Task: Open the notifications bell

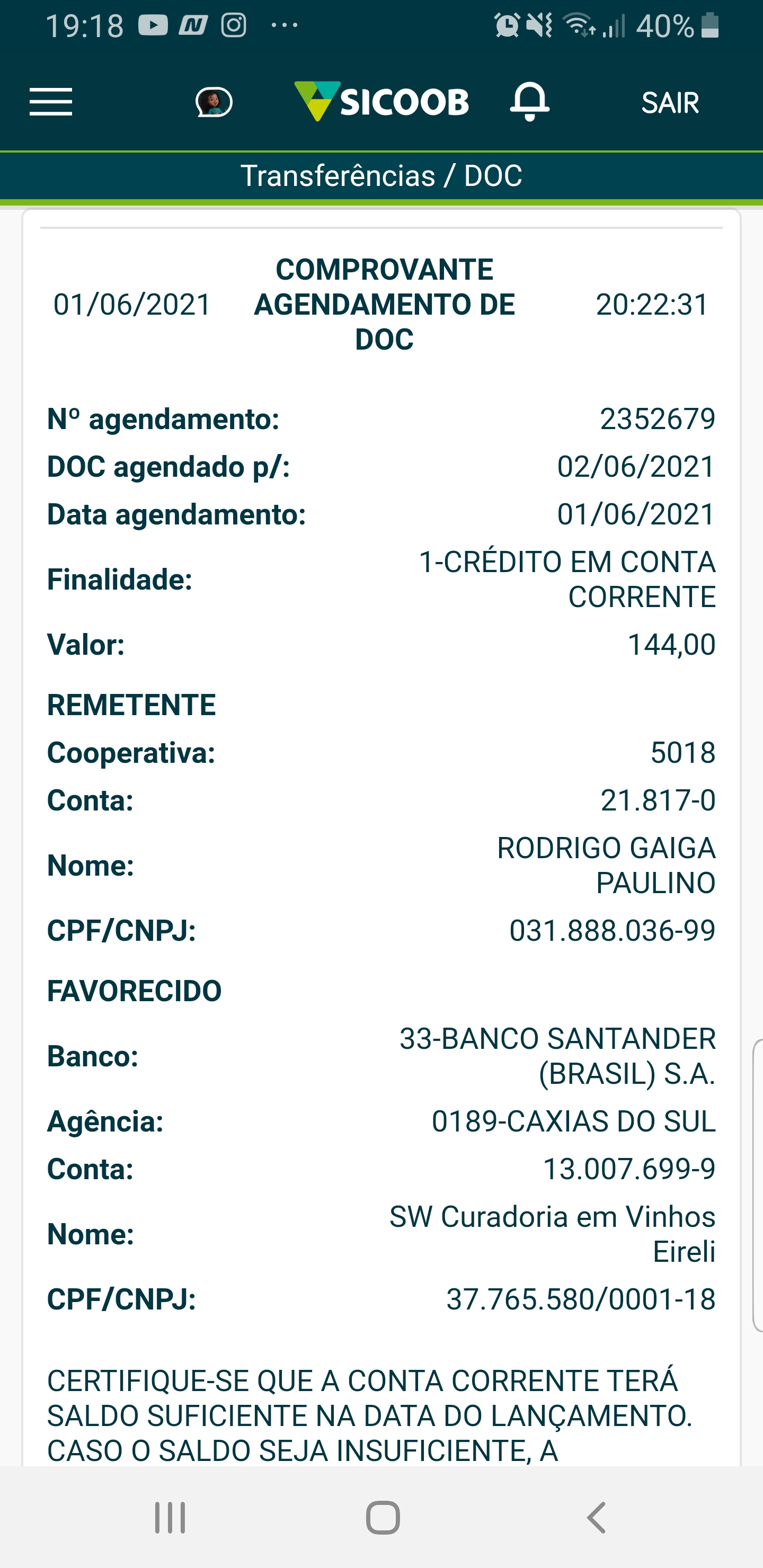Action: coord(530,101)
